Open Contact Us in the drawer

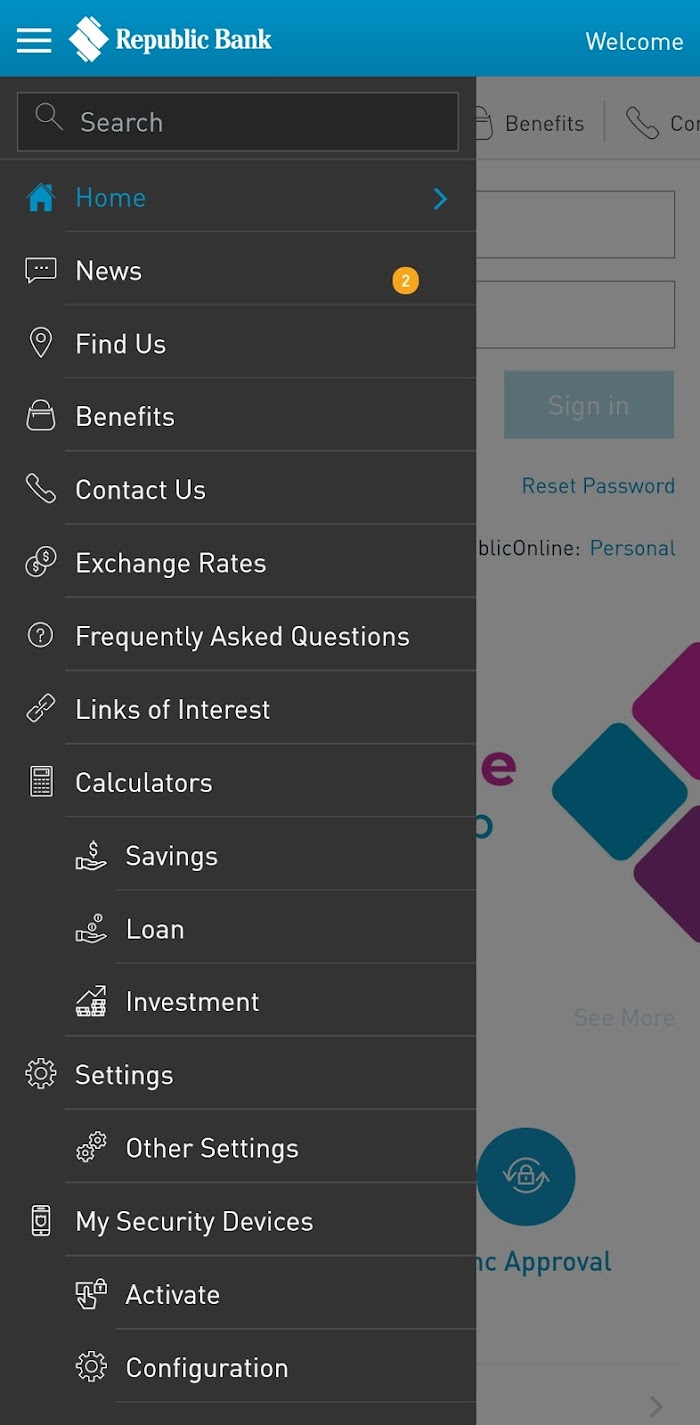point(238,490)
